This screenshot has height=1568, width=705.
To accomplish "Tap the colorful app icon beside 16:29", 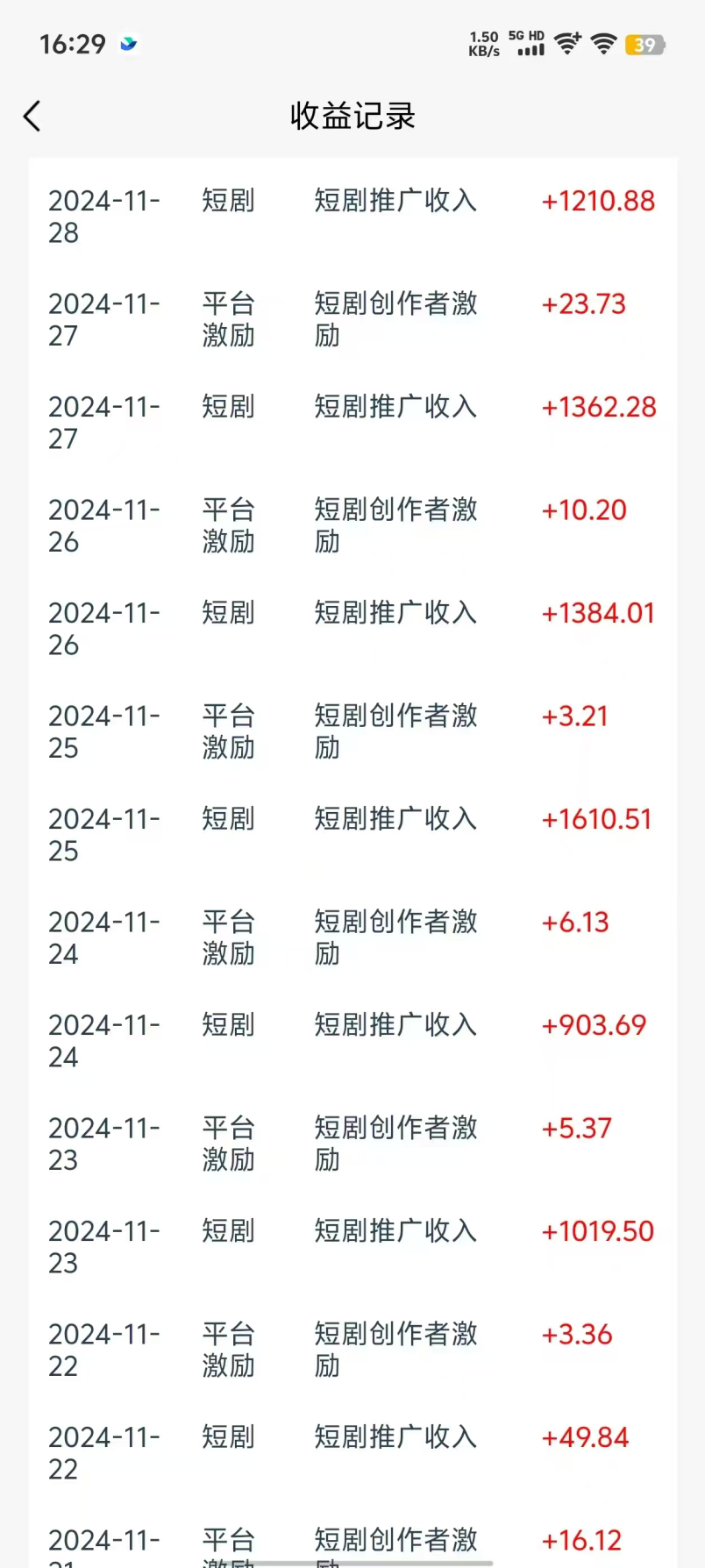I will click(126, 43).
